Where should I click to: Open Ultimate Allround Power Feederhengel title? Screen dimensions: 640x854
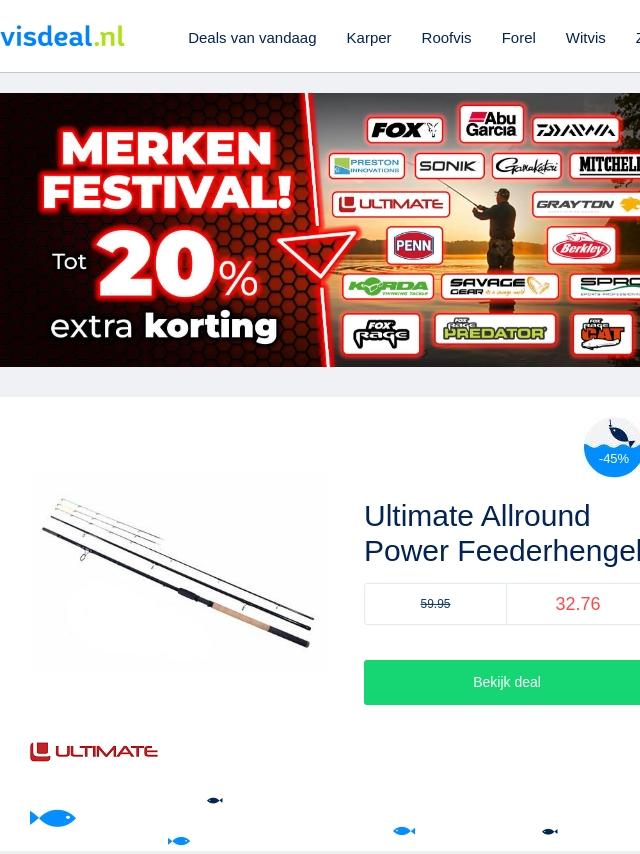(502, 533)
